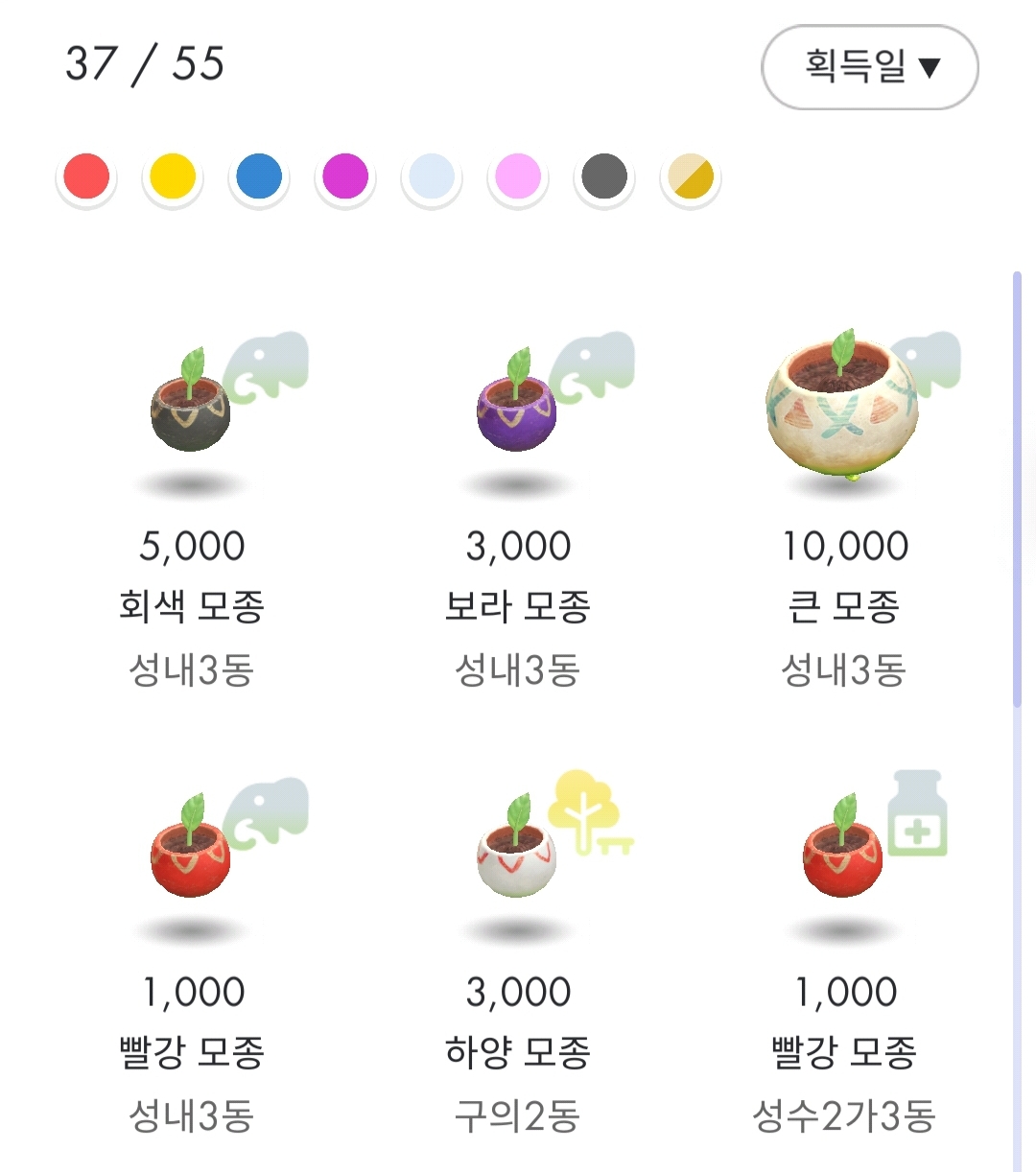Filter by the yellow color dot
This screenshot has width=1036, height=1172.
(173, 177)
